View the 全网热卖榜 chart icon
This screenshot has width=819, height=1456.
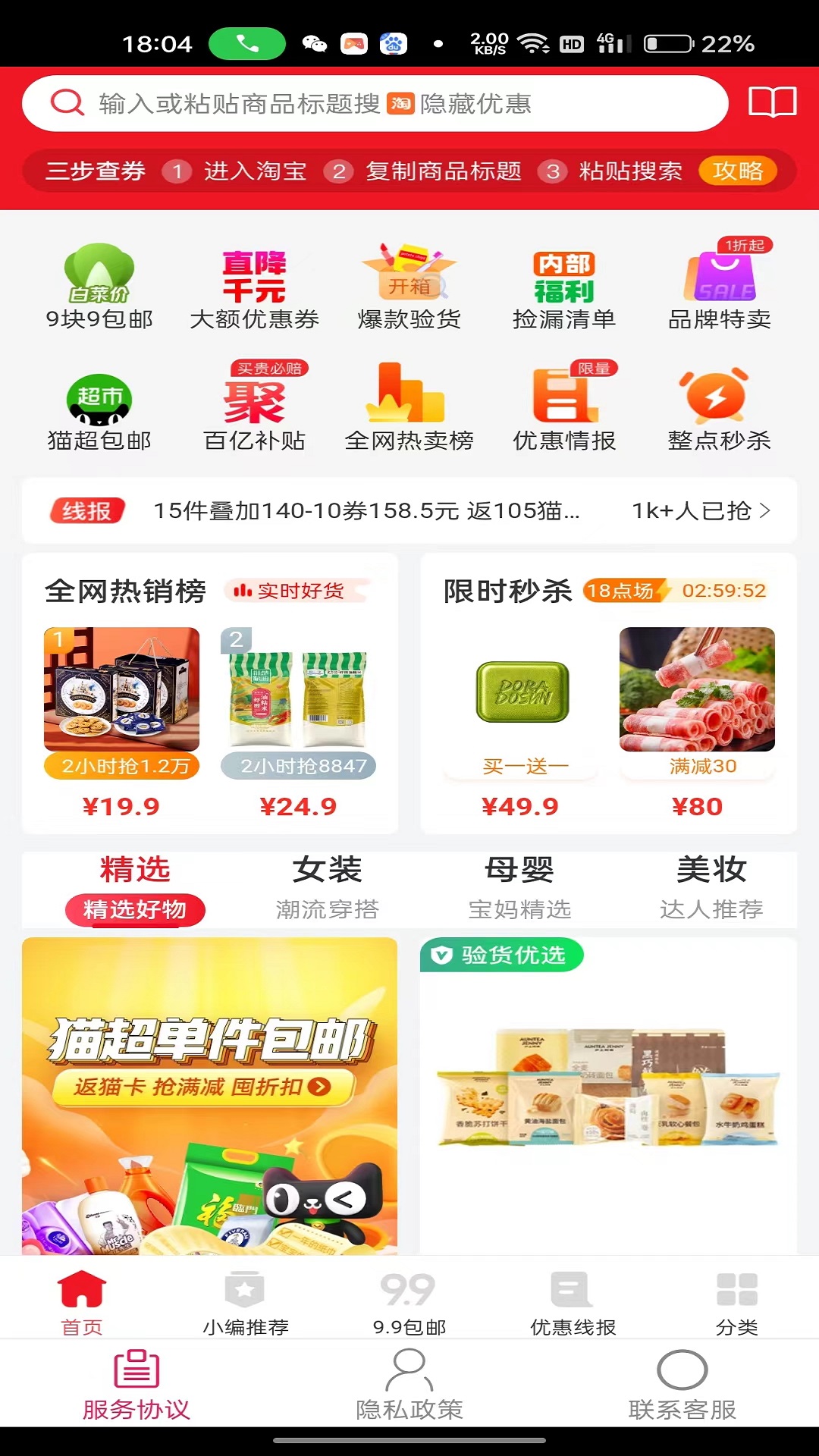click(x=409, y=398)
